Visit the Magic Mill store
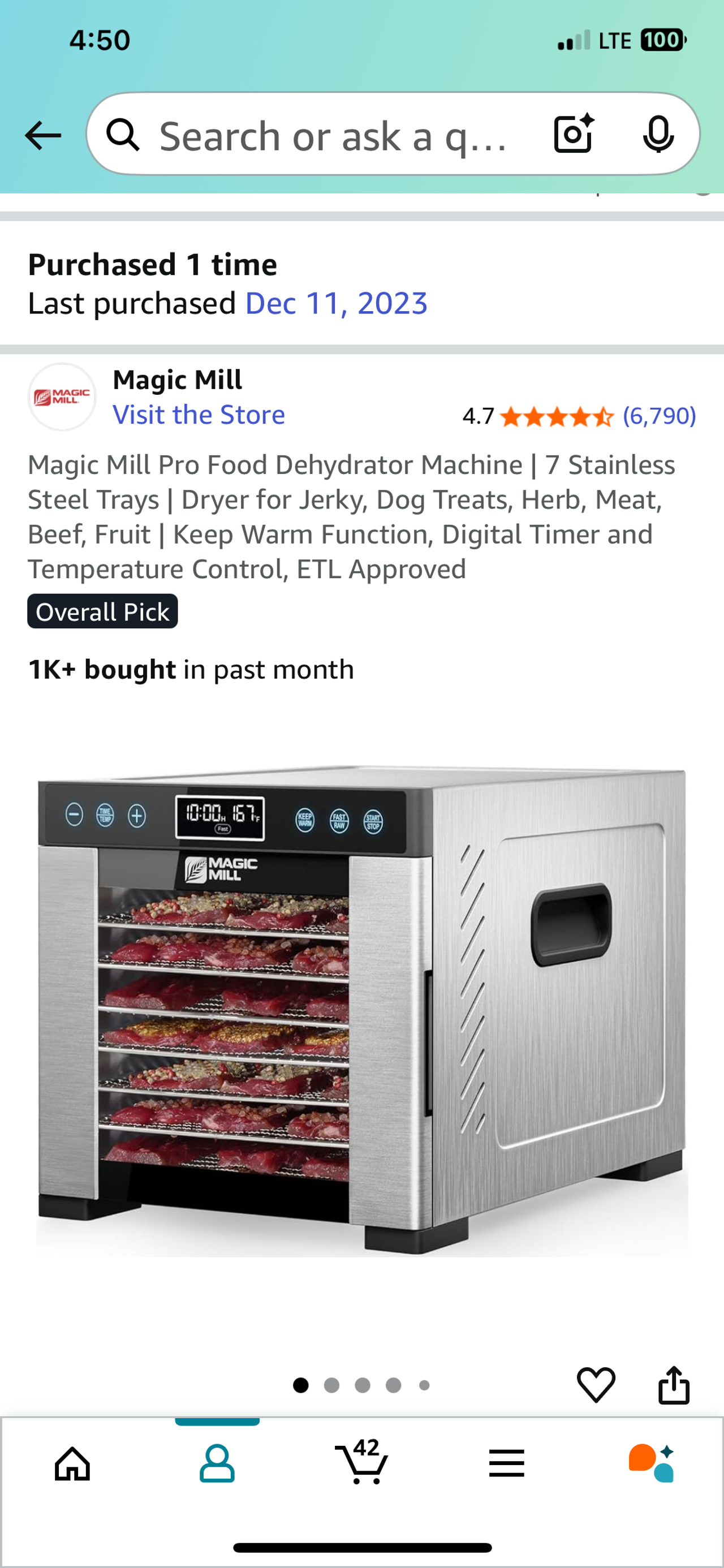The height and width of the screenshot is (1568, 724). [x=199, y=415]
